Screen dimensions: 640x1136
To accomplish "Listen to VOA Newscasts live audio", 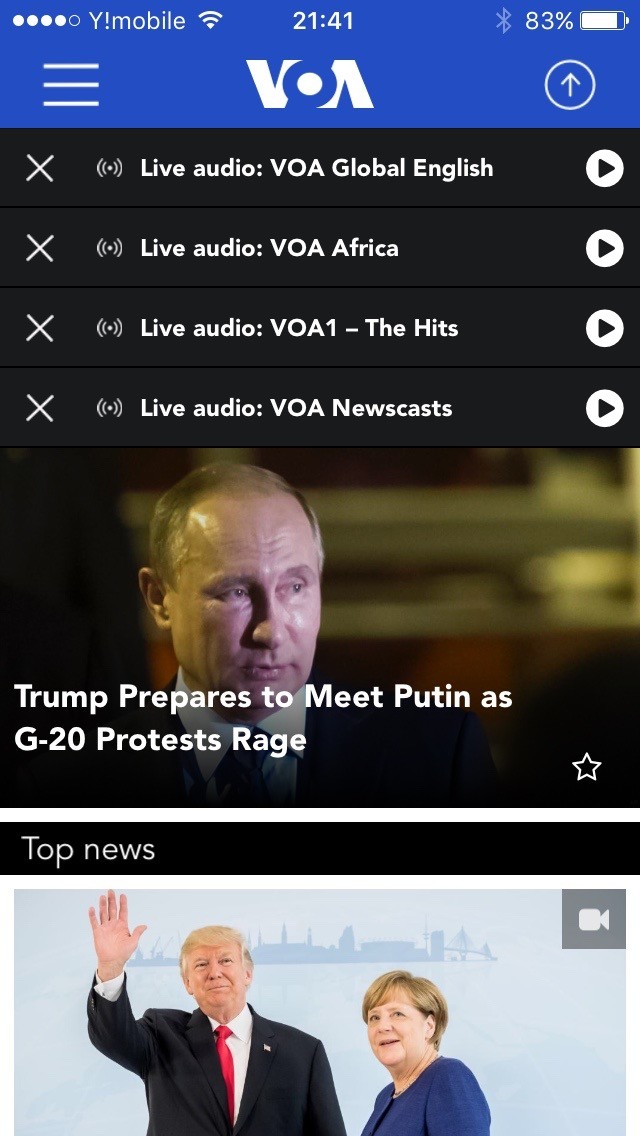I will coord(604,408).
